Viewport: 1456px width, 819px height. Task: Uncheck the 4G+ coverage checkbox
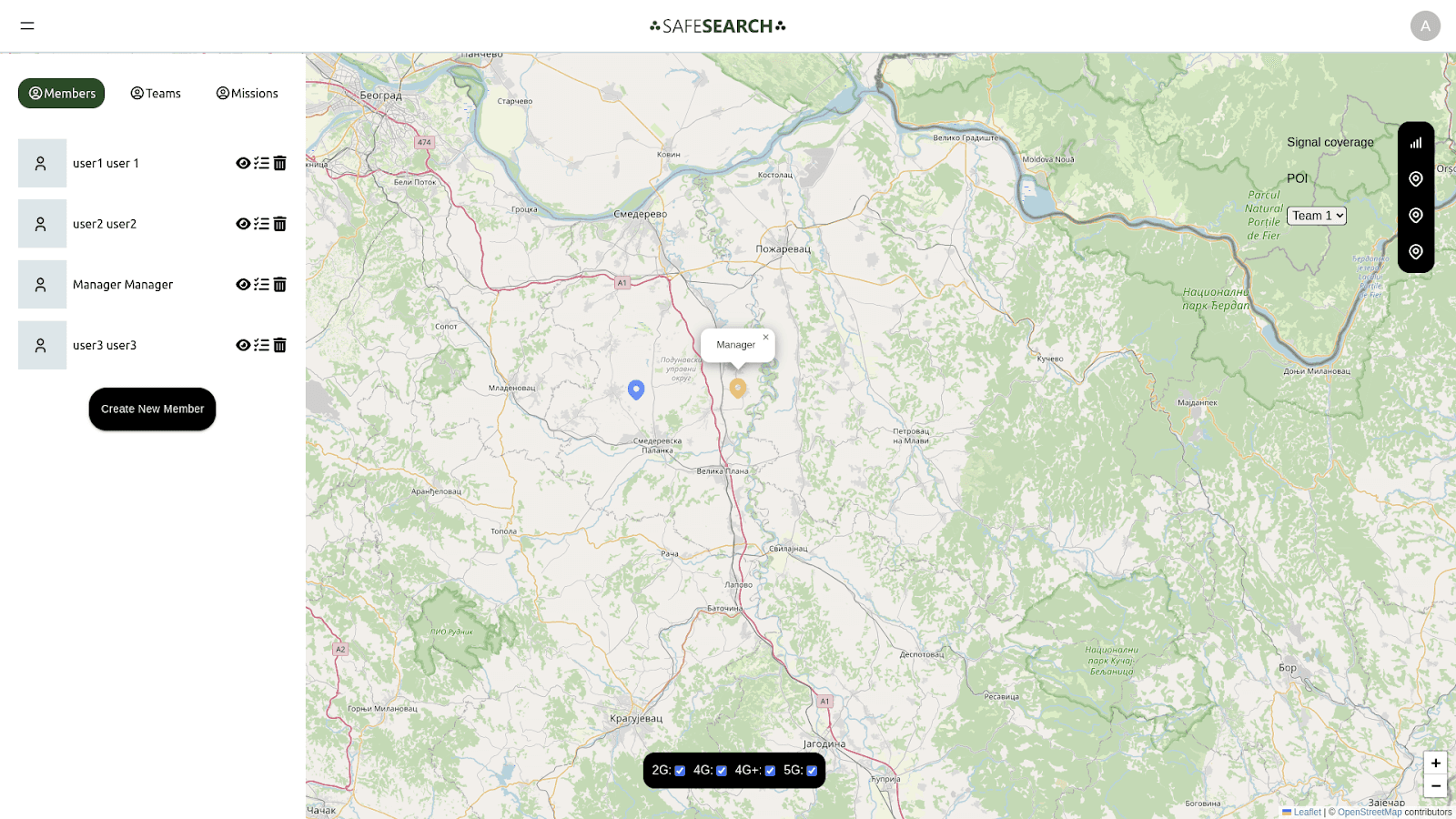click(x=770, y=771)
